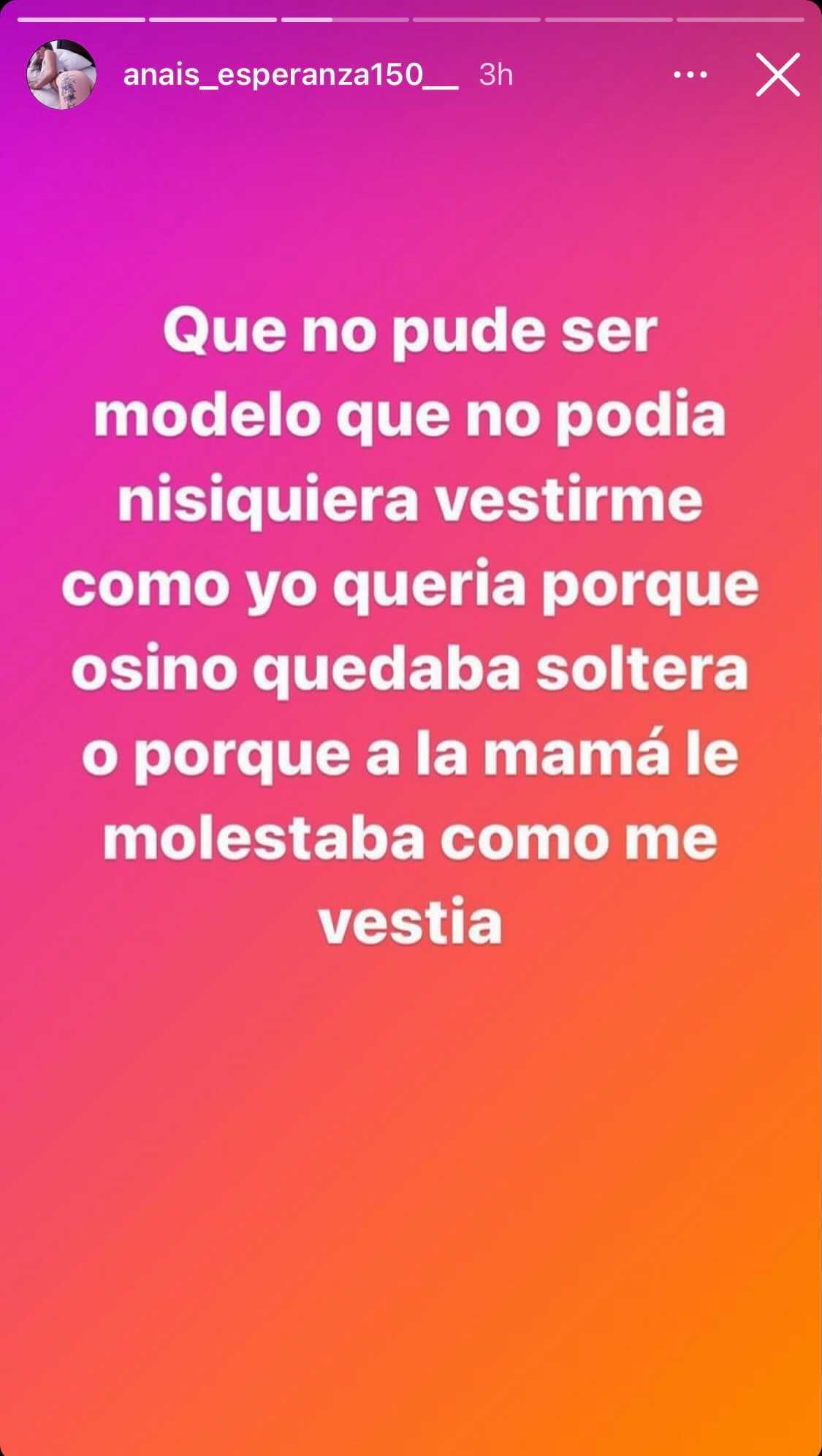This screenshot has width=822, height=1456.
Task: Close the story viewer
Action: click(777, 75)
